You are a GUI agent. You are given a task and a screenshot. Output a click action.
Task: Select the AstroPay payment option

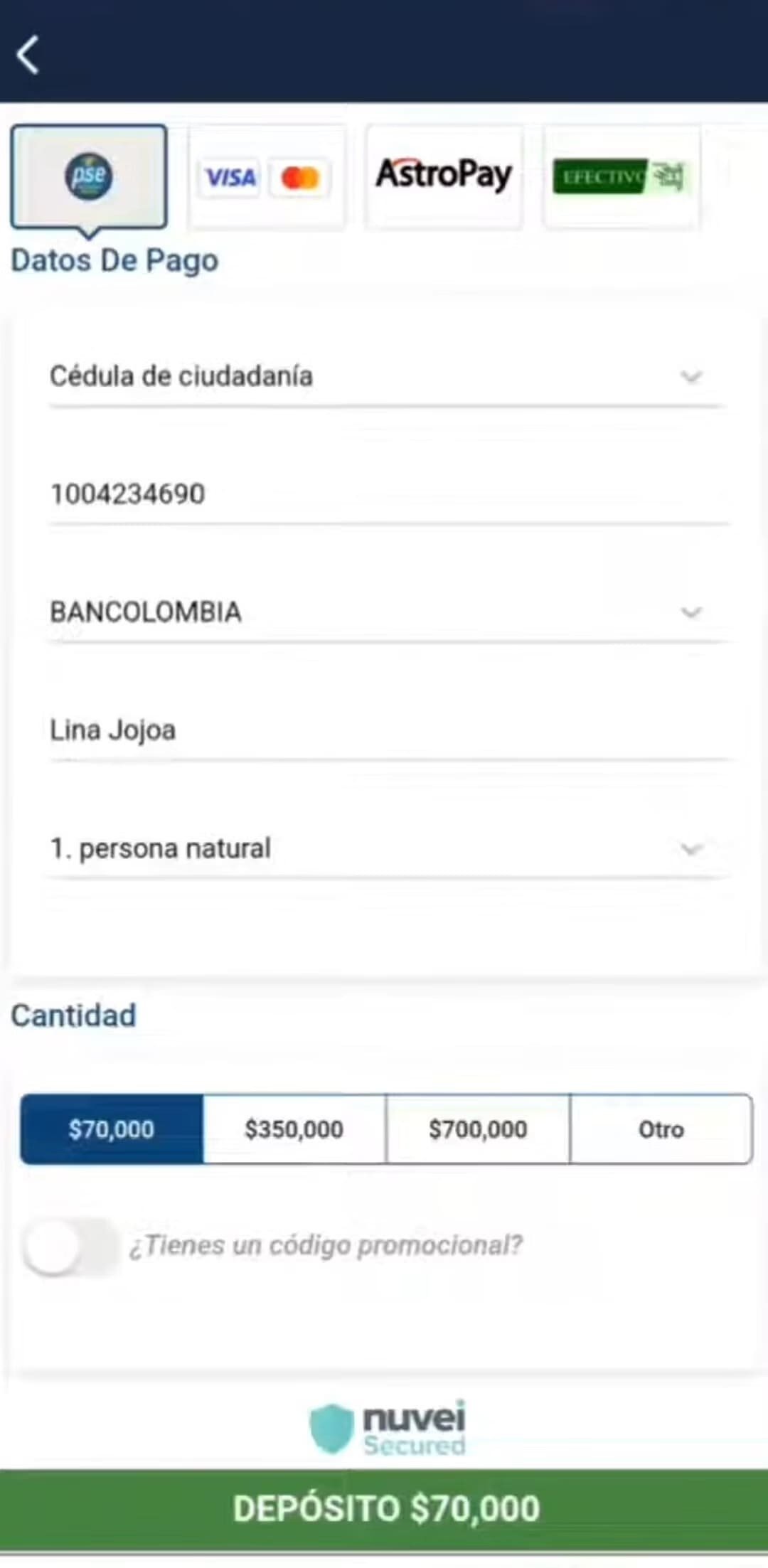pyautogui.click(x=443, y=176)
